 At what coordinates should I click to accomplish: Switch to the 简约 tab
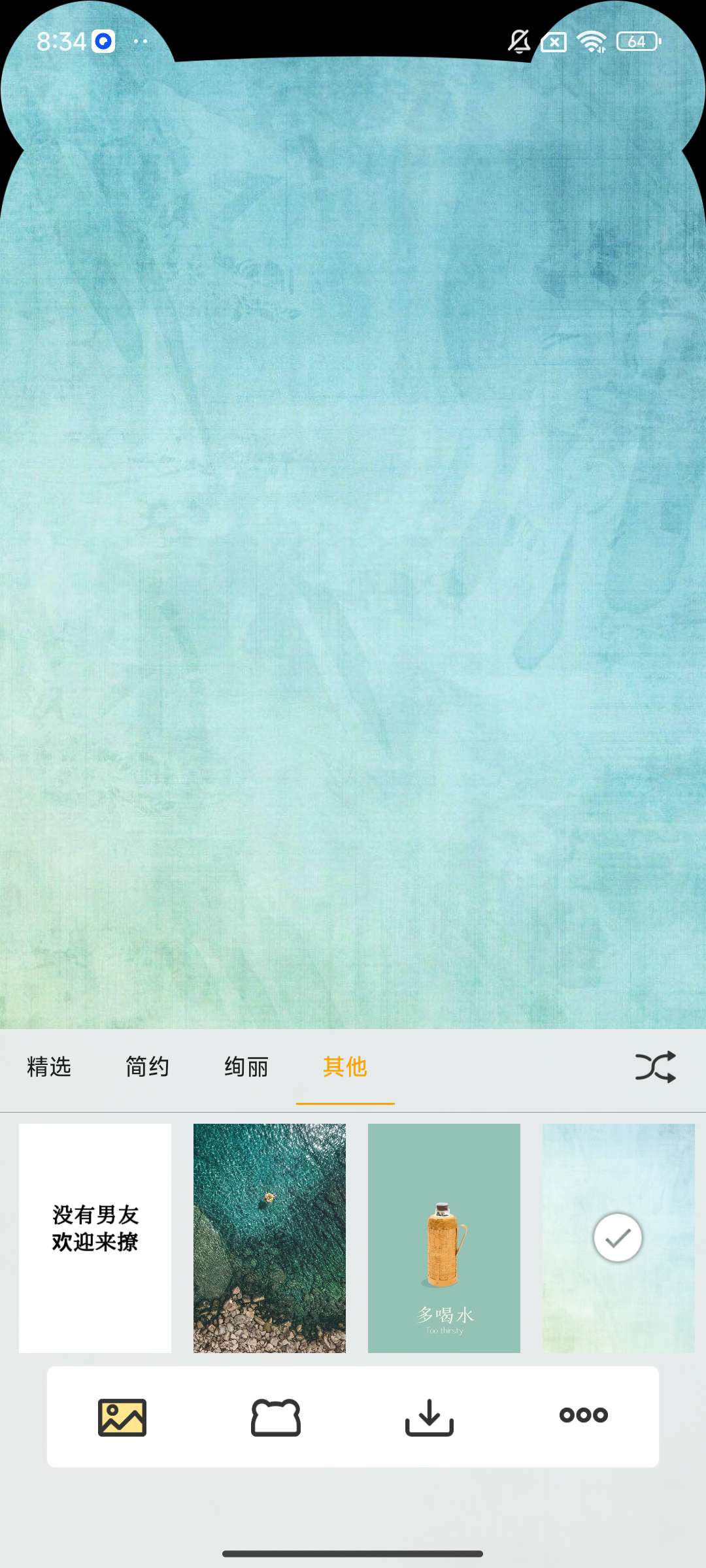click(x=148, y=1067)
